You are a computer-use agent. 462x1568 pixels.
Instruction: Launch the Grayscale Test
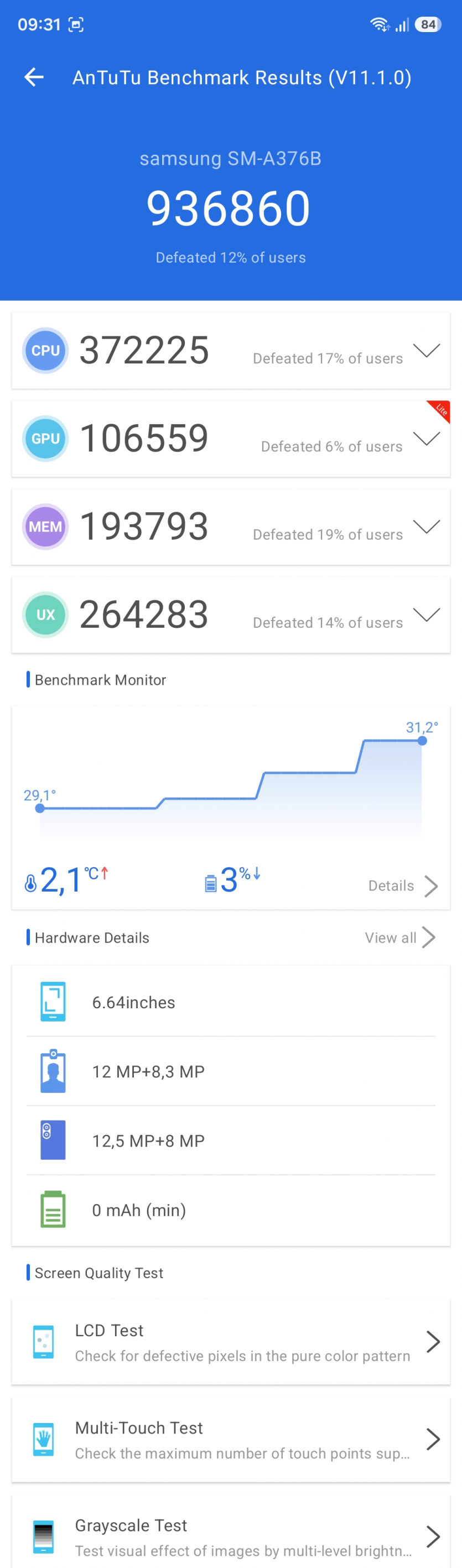pos(231,1536)
